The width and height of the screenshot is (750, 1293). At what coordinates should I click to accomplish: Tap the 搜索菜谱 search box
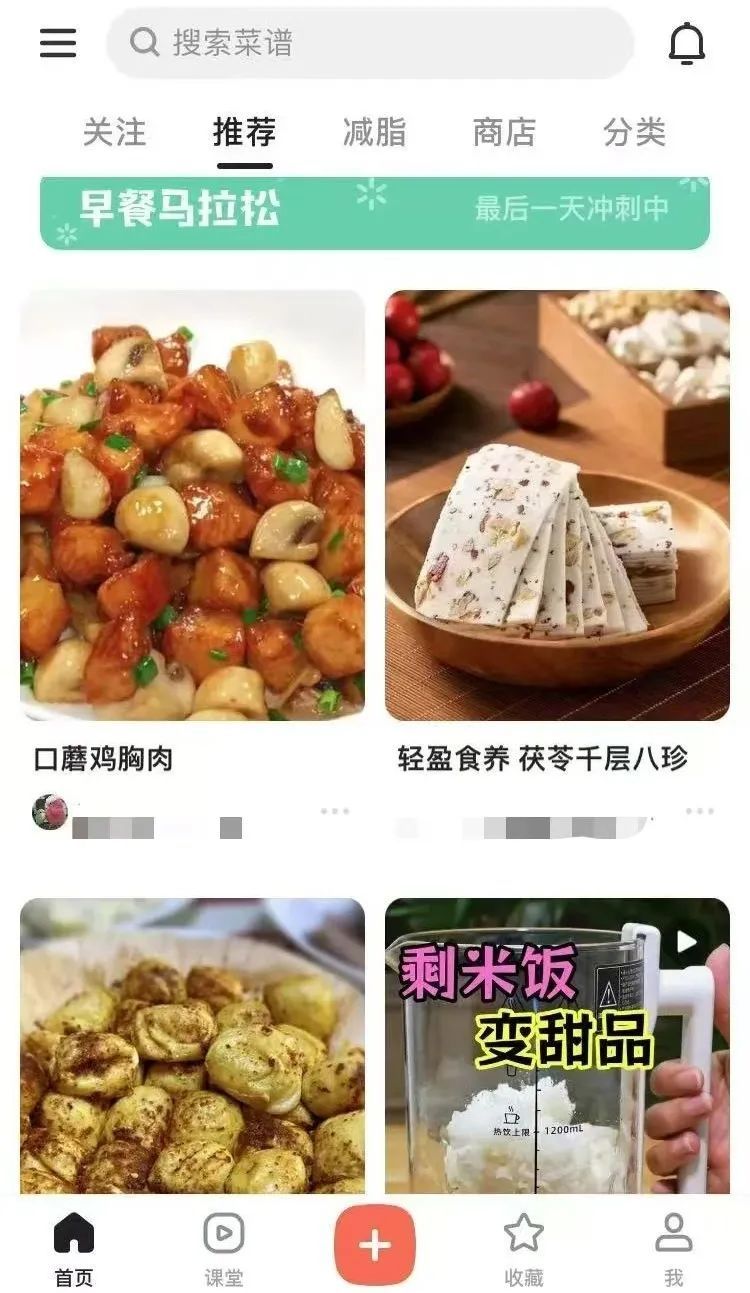click(370, 43)
